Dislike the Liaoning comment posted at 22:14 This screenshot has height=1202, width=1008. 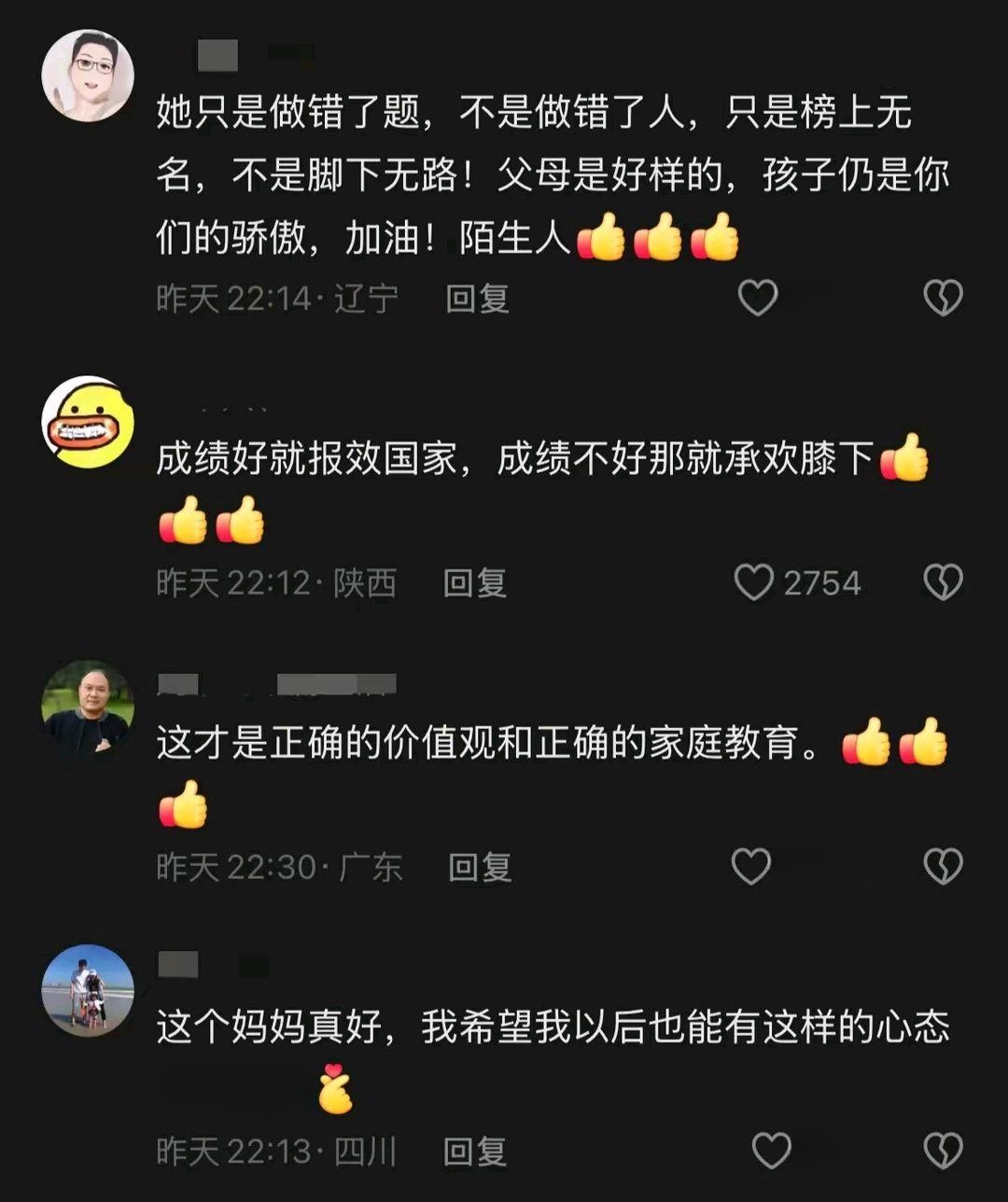943,299
